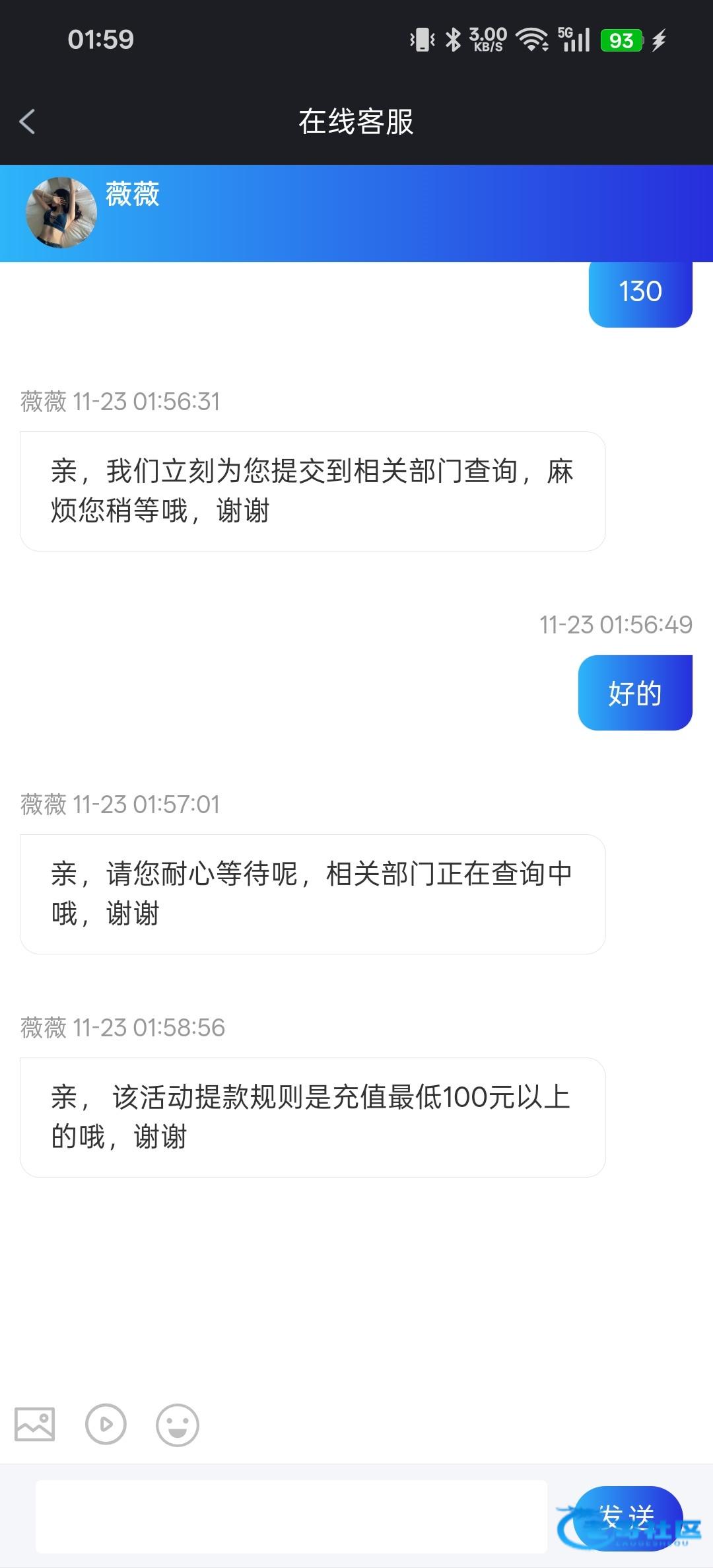Viewport: 713px width, 1568px height.
Task: Go back from the 在线客服 chat
Action: 27,122
